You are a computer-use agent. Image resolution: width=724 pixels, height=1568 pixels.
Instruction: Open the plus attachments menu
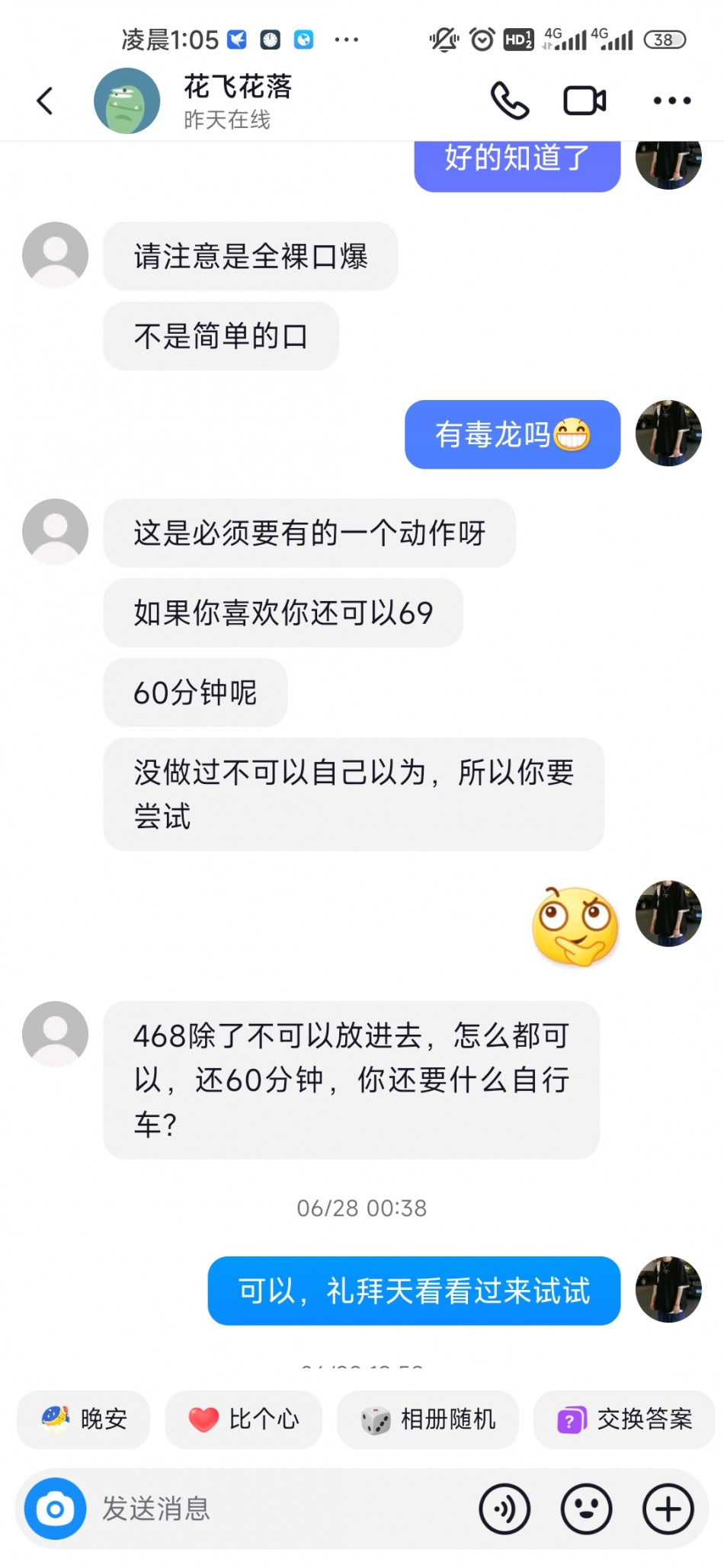(x=668, y=1509)
